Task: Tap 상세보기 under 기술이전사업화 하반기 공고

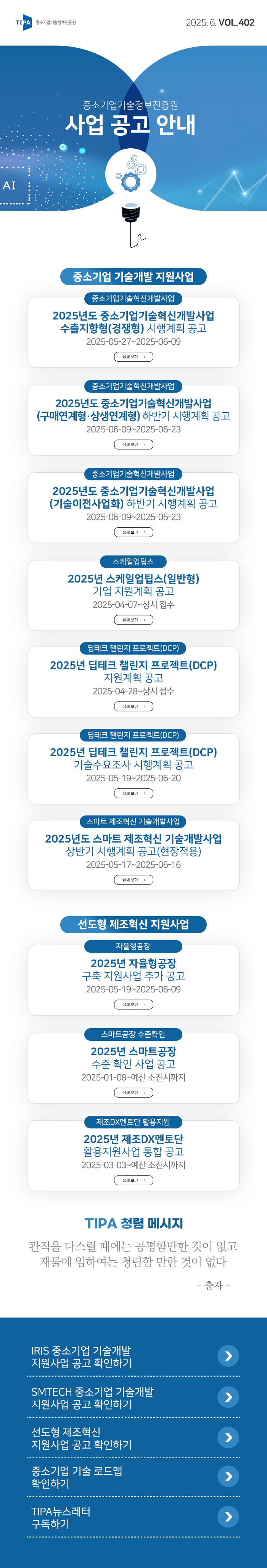Action: 133,532
